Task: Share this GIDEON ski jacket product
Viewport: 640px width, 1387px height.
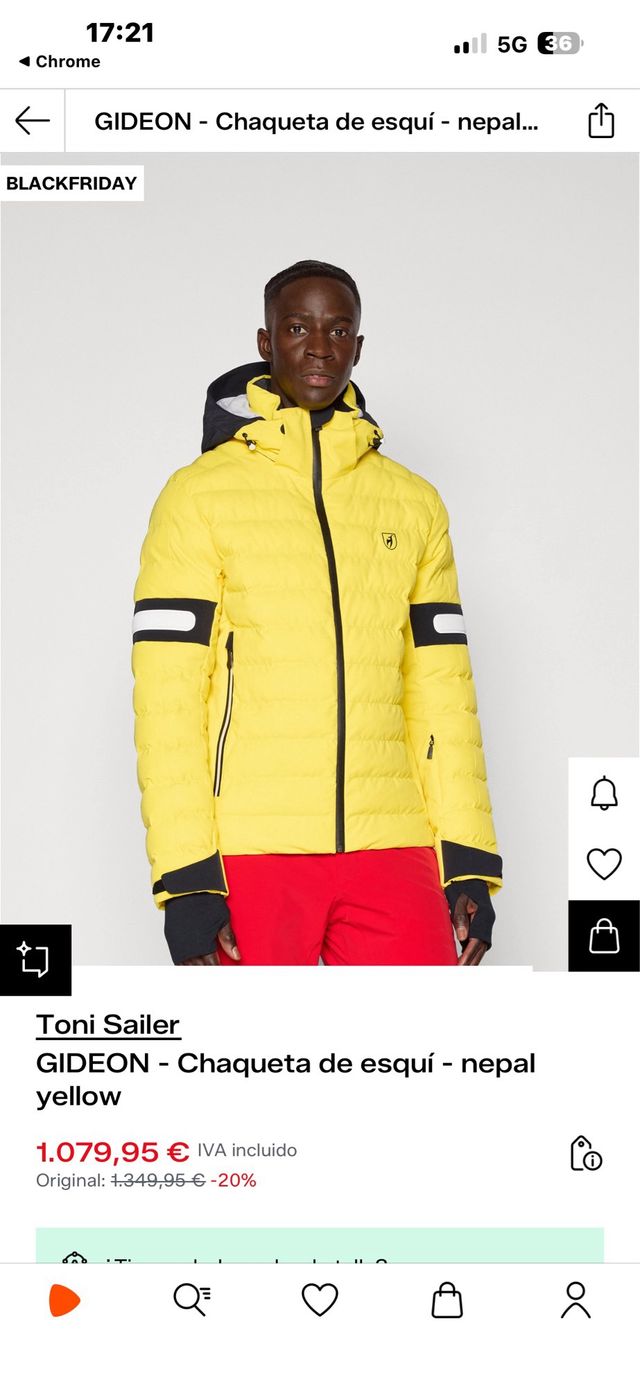Action: pos(600,121)
